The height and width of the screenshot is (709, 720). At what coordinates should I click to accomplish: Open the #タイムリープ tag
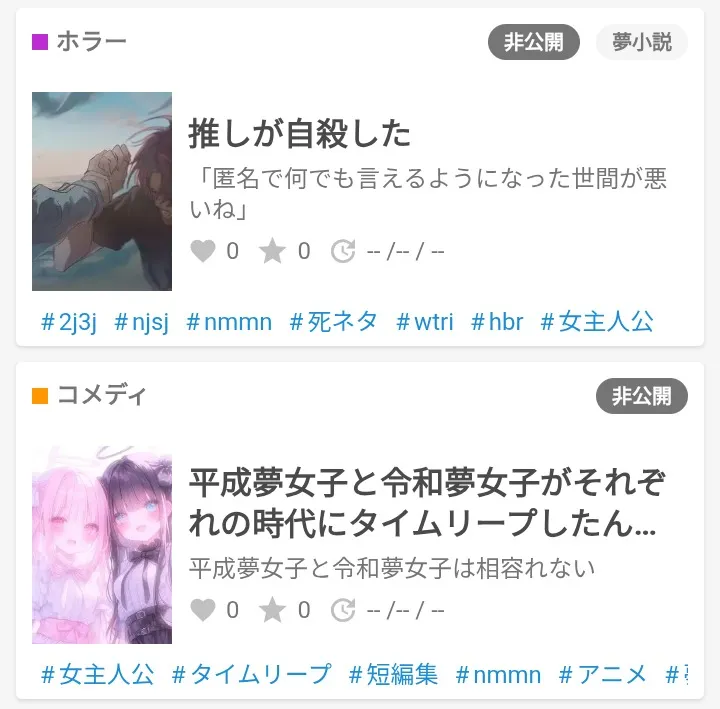pos(251,675)
